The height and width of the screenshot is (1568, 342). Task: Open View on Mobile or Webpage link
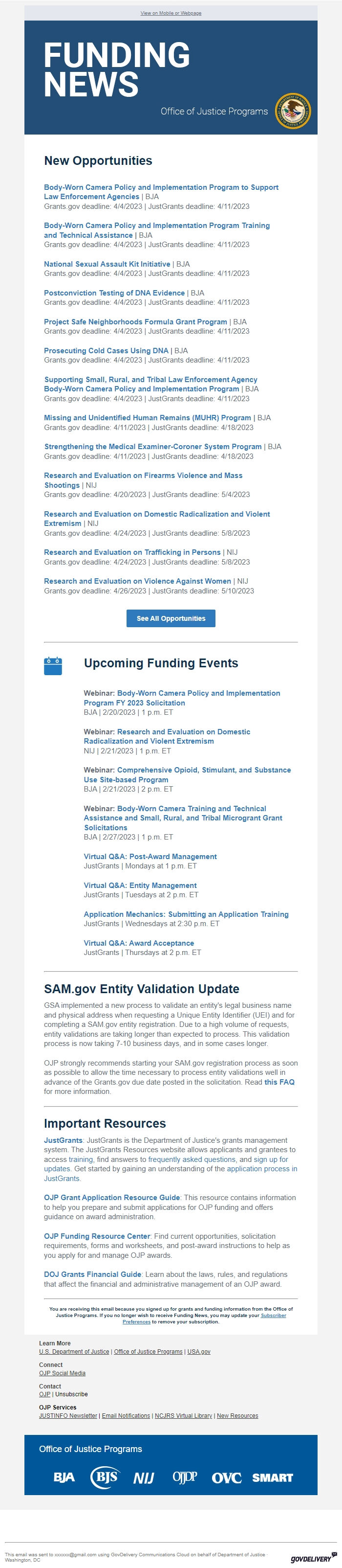[x=171, y=13]
